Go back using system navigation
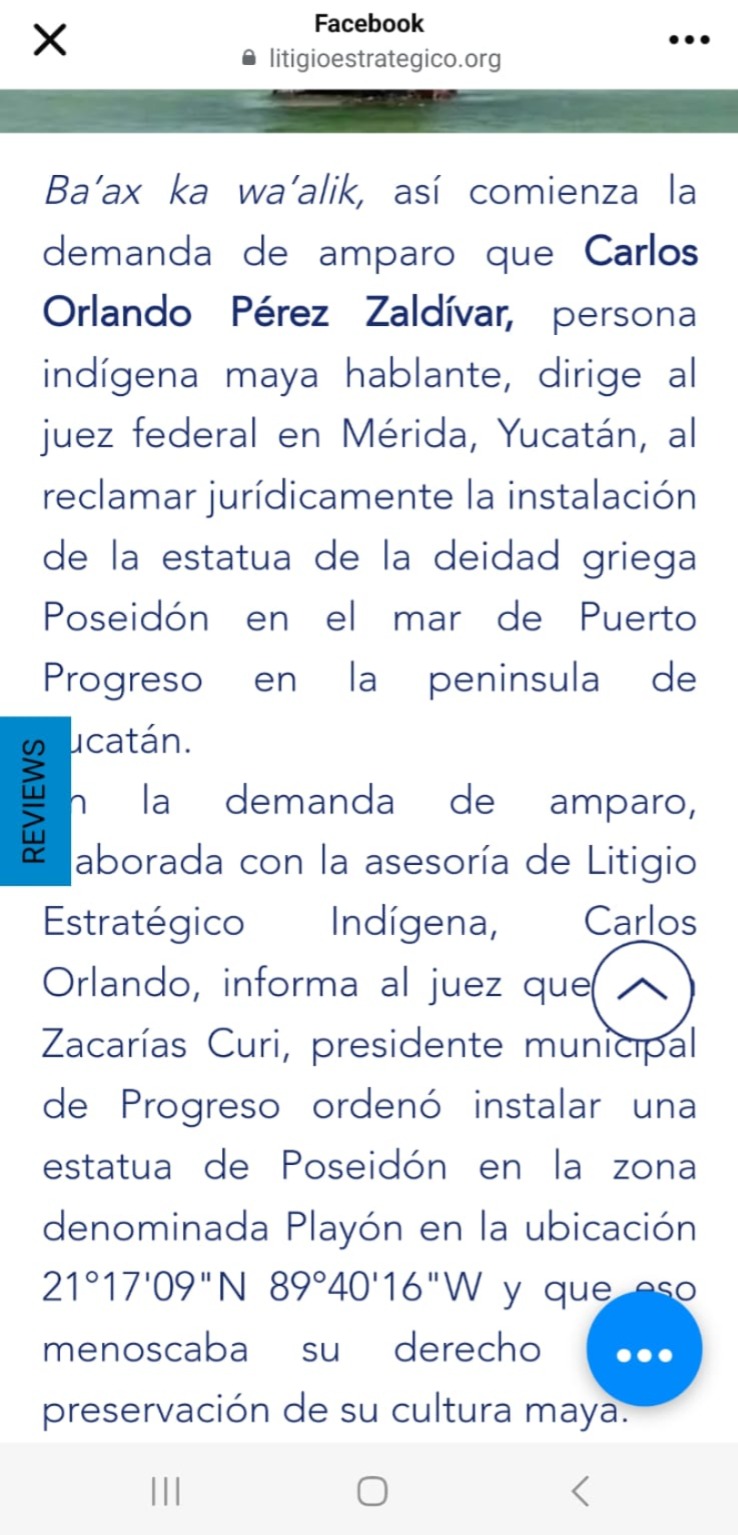This screenshot has height=1535, width=738. tap(580, 1491)
